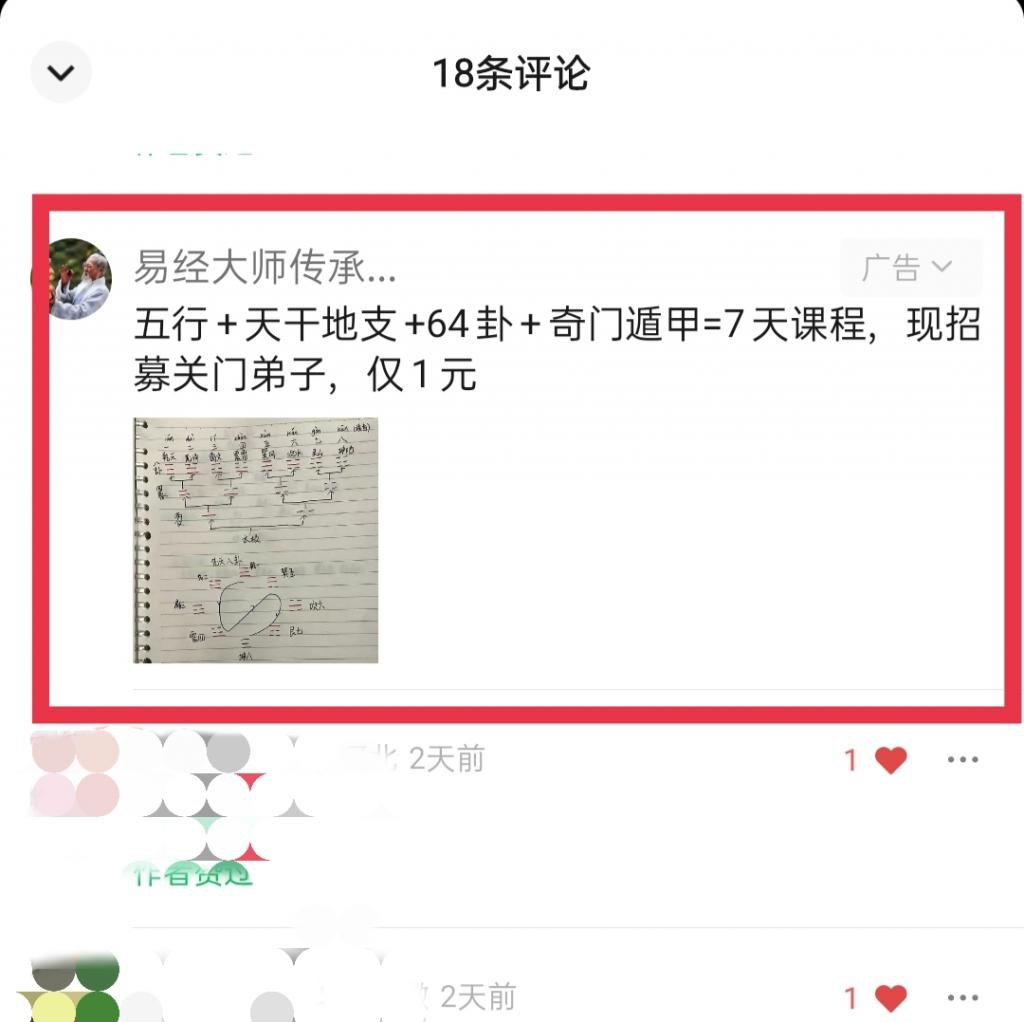The image size is (1024, 1022).
Task: Open the 易经大师传承 advertiser avatar
Action: [x=79, y=278]
